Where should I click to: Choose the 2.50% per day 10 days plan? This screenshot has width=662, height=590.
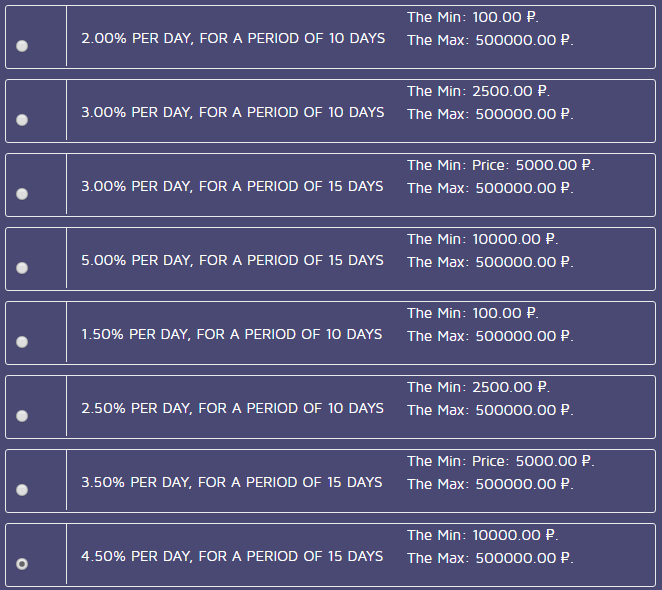click(22, 416)
